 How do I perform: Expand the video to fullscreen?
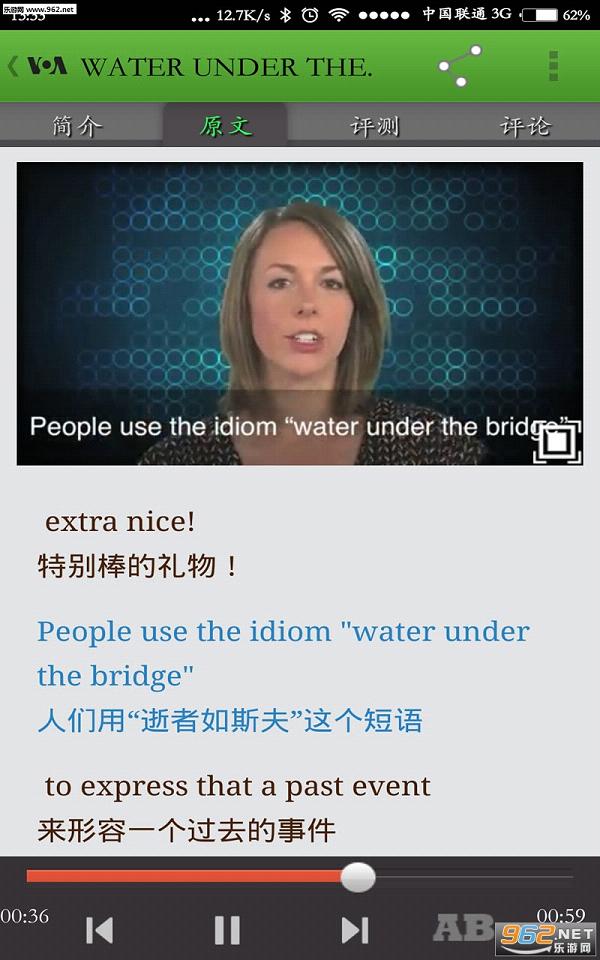tap(556, 441)
